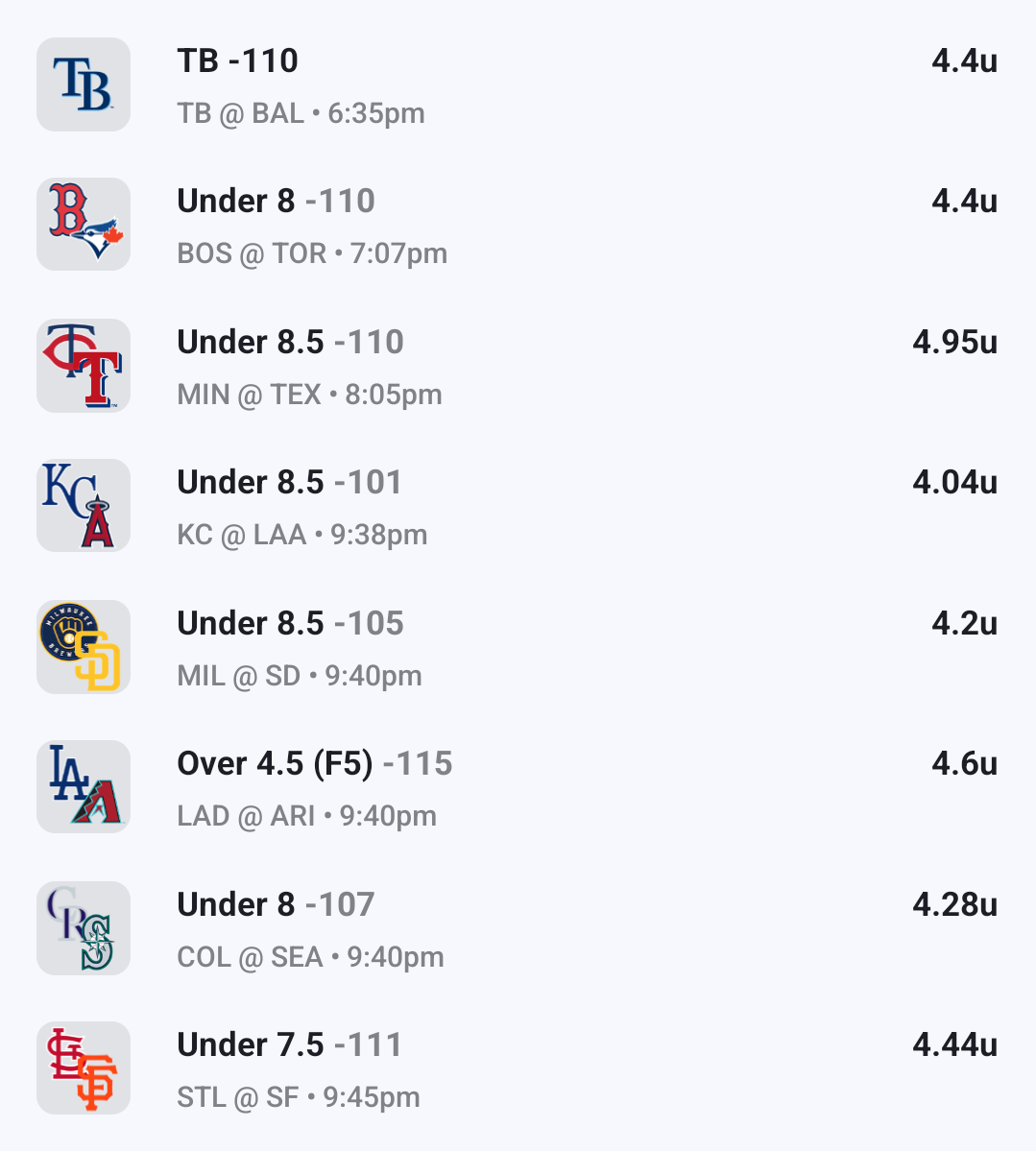Open the TB -110 bet at Baltimore
Viewport: 1036px width, 1151px height.
[x=238, y=61]
